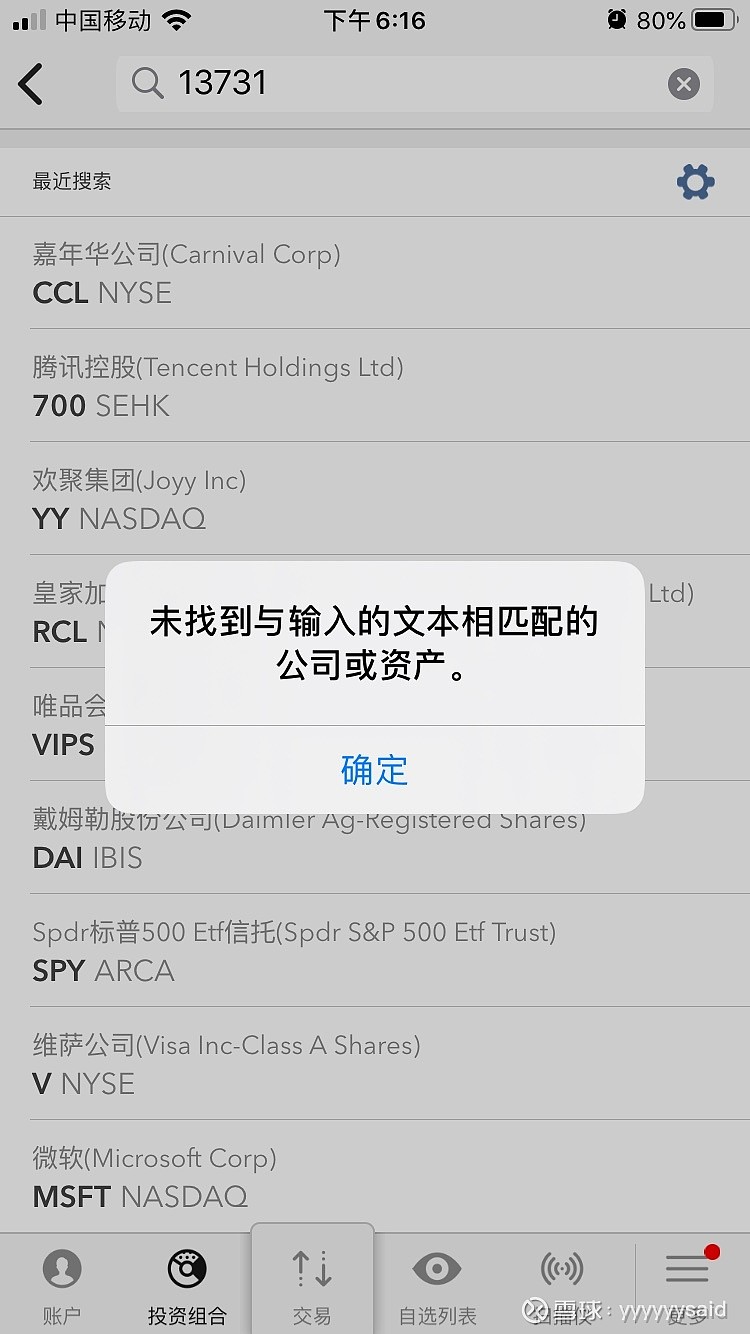Open the 更多 menu with red notification dot
The image size is (750, 1334).
click(x=687, y=1270)
